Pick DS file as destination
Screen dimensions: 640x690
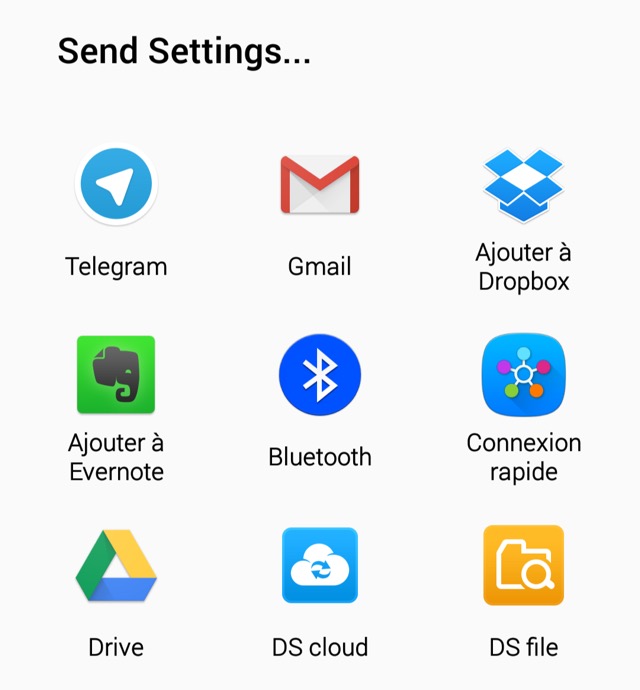tap(523, 566)
